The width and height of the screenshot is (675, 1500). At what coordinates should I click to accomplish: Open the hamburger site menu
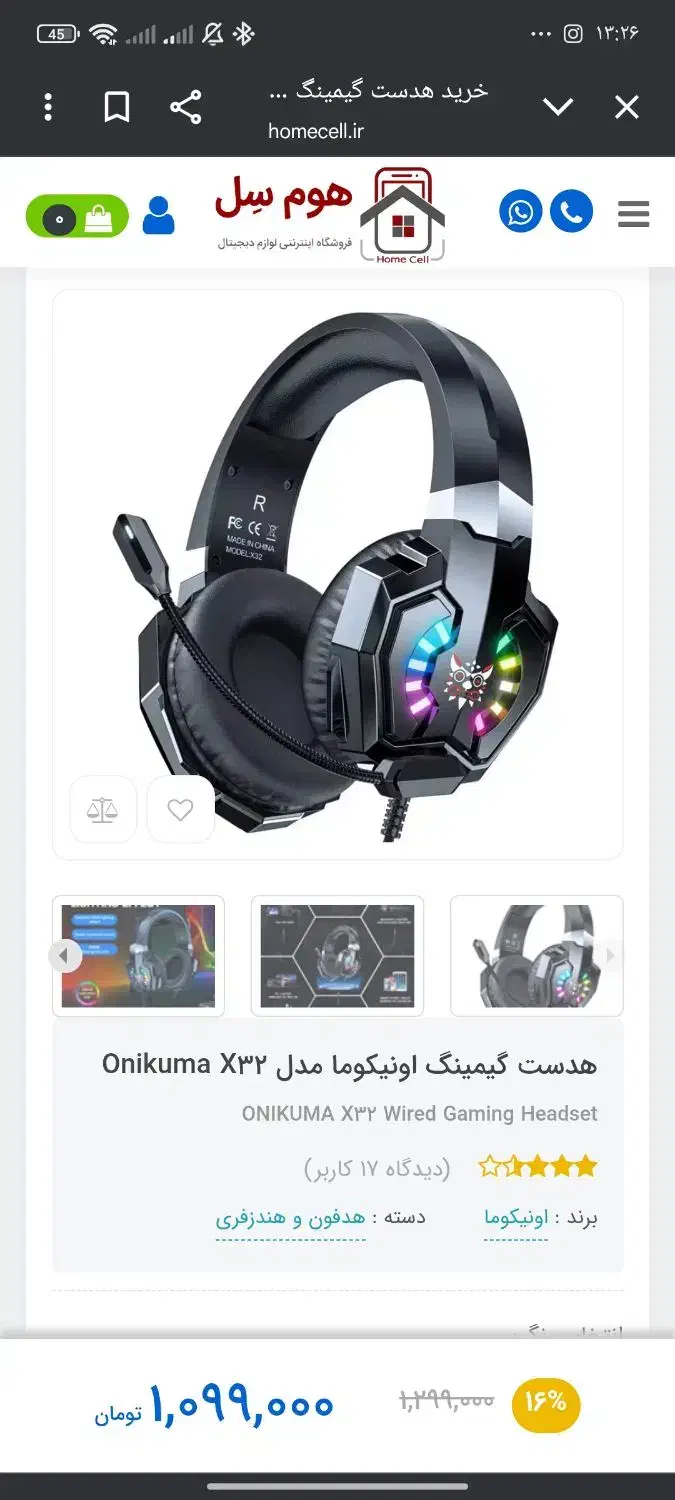[633, 213]
